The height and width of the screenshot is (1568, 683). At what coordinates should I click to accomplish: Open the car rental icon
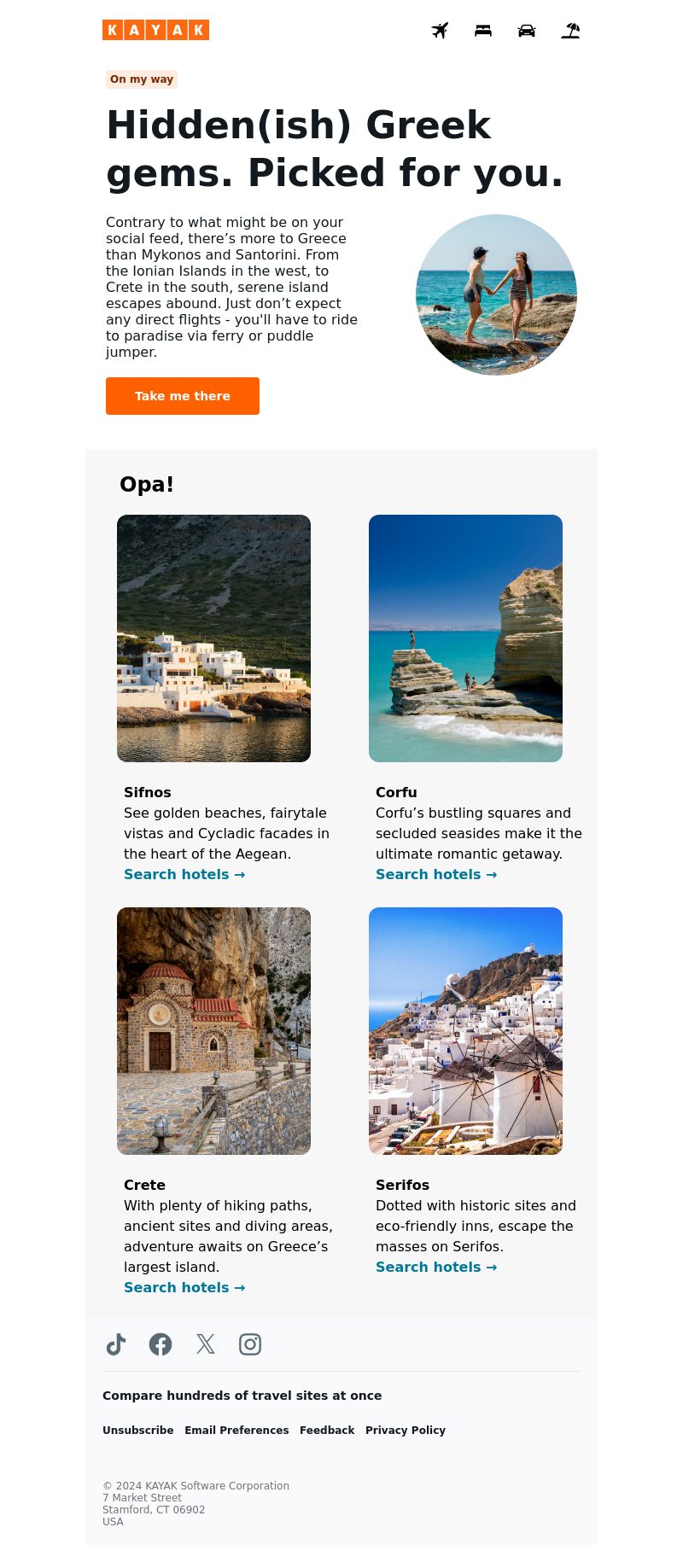527,31
